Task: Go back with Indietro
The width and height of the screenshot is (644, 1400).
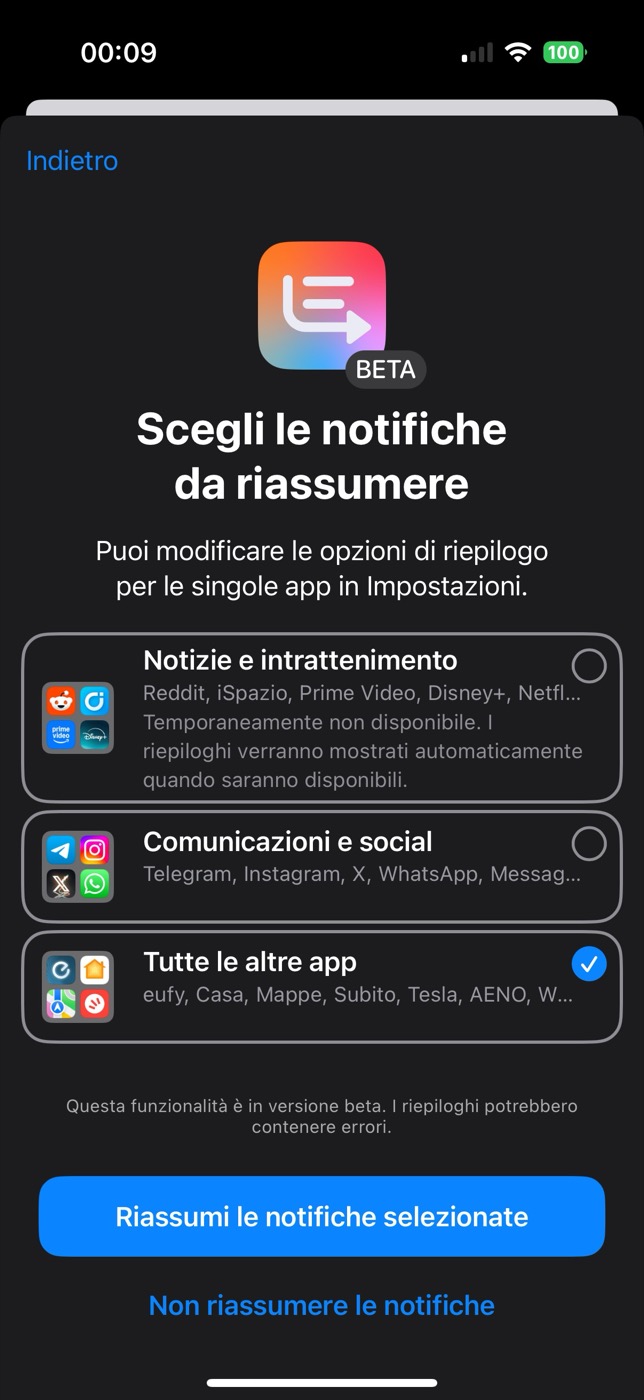Action: 72,161
